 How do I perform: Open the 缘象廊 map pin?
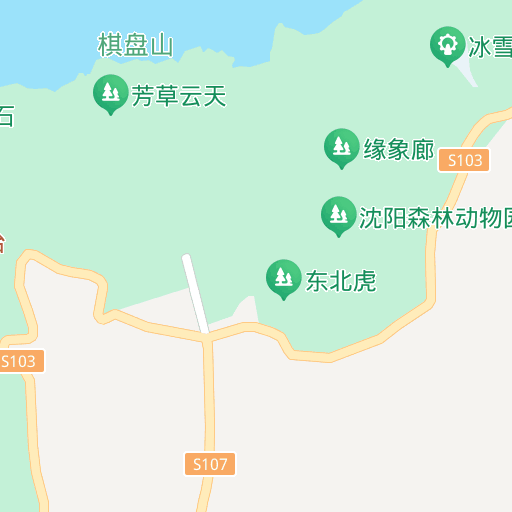coord(341,148)
